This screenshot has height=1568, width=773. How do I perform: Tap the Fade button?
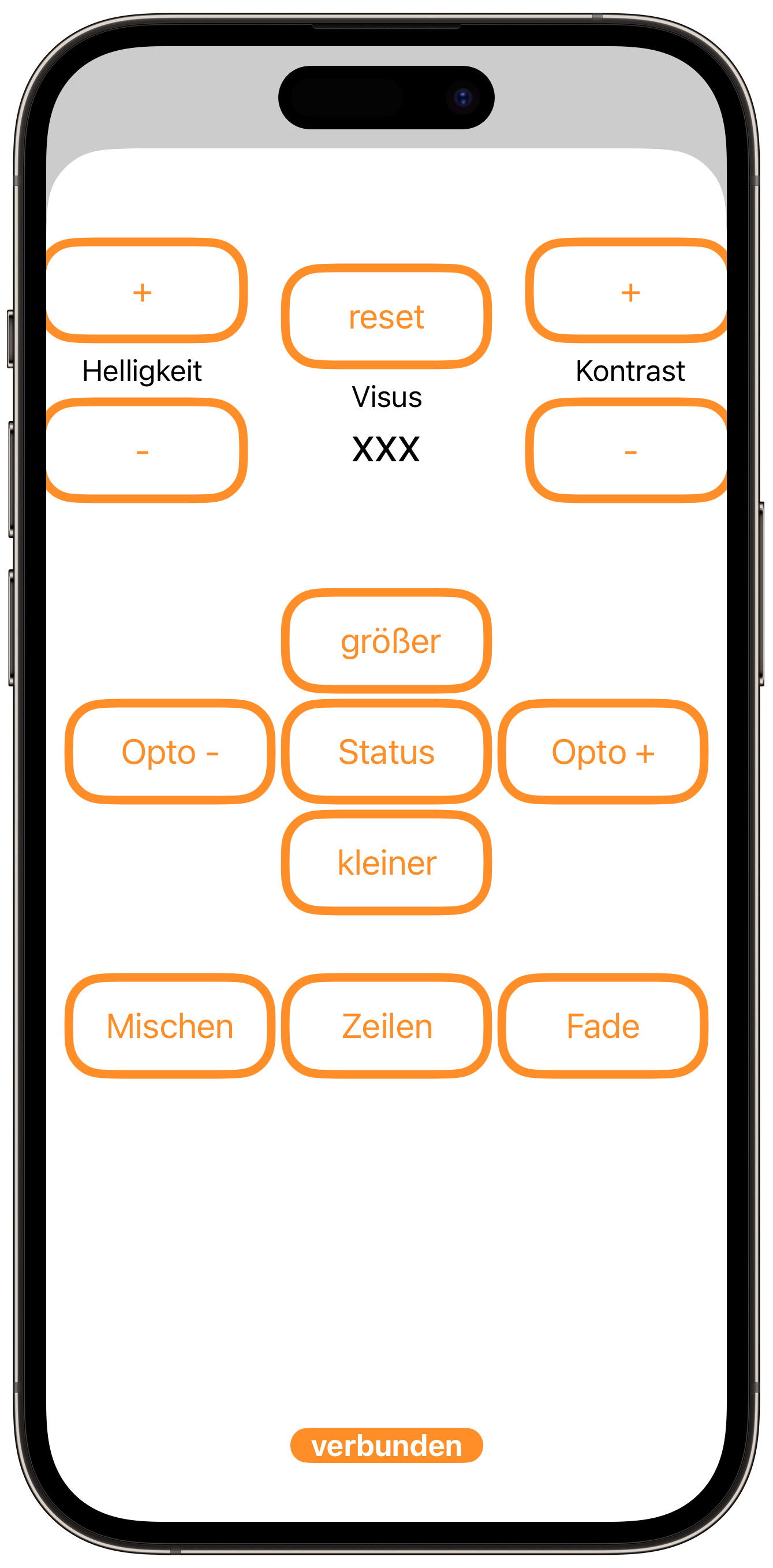(603, 1025)
